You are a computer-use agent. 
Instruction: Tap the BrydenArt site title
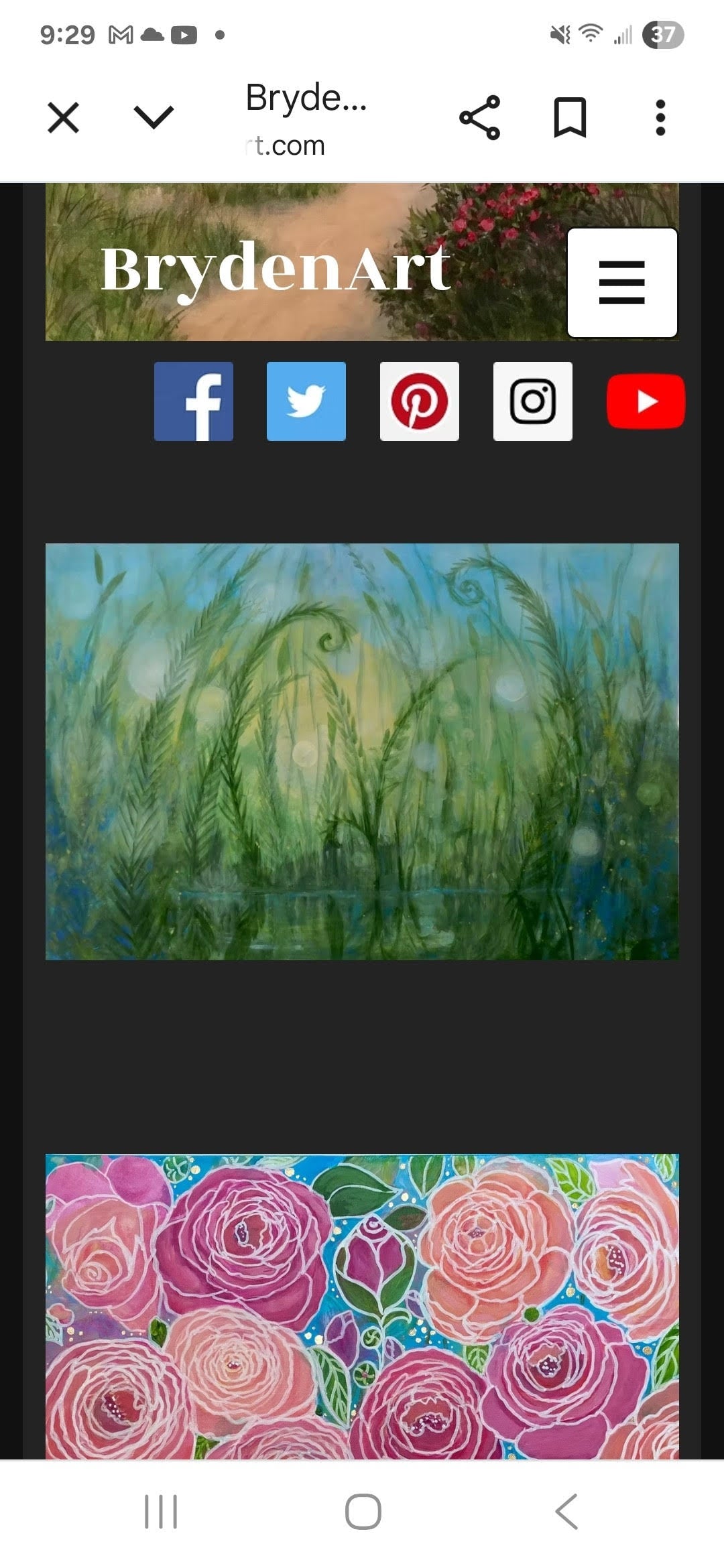point(276,269)
